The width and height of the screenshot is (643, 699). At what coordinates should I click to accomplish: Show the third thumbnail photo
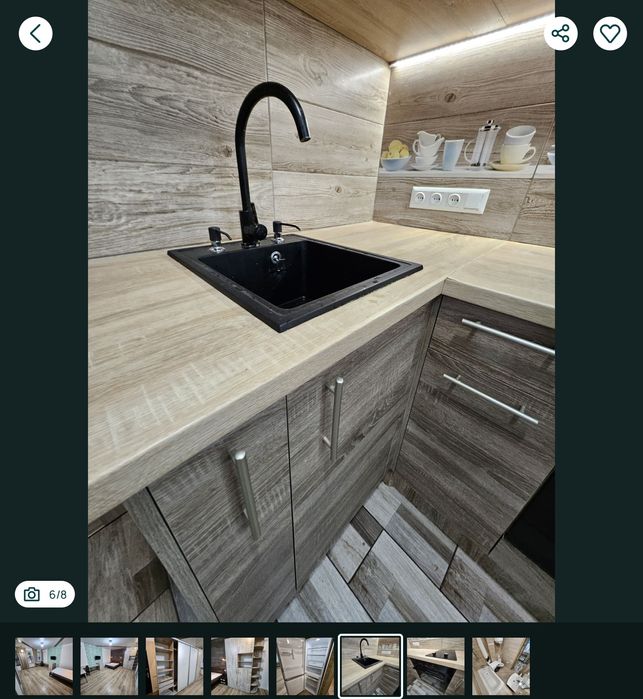[x=174, y=666]
